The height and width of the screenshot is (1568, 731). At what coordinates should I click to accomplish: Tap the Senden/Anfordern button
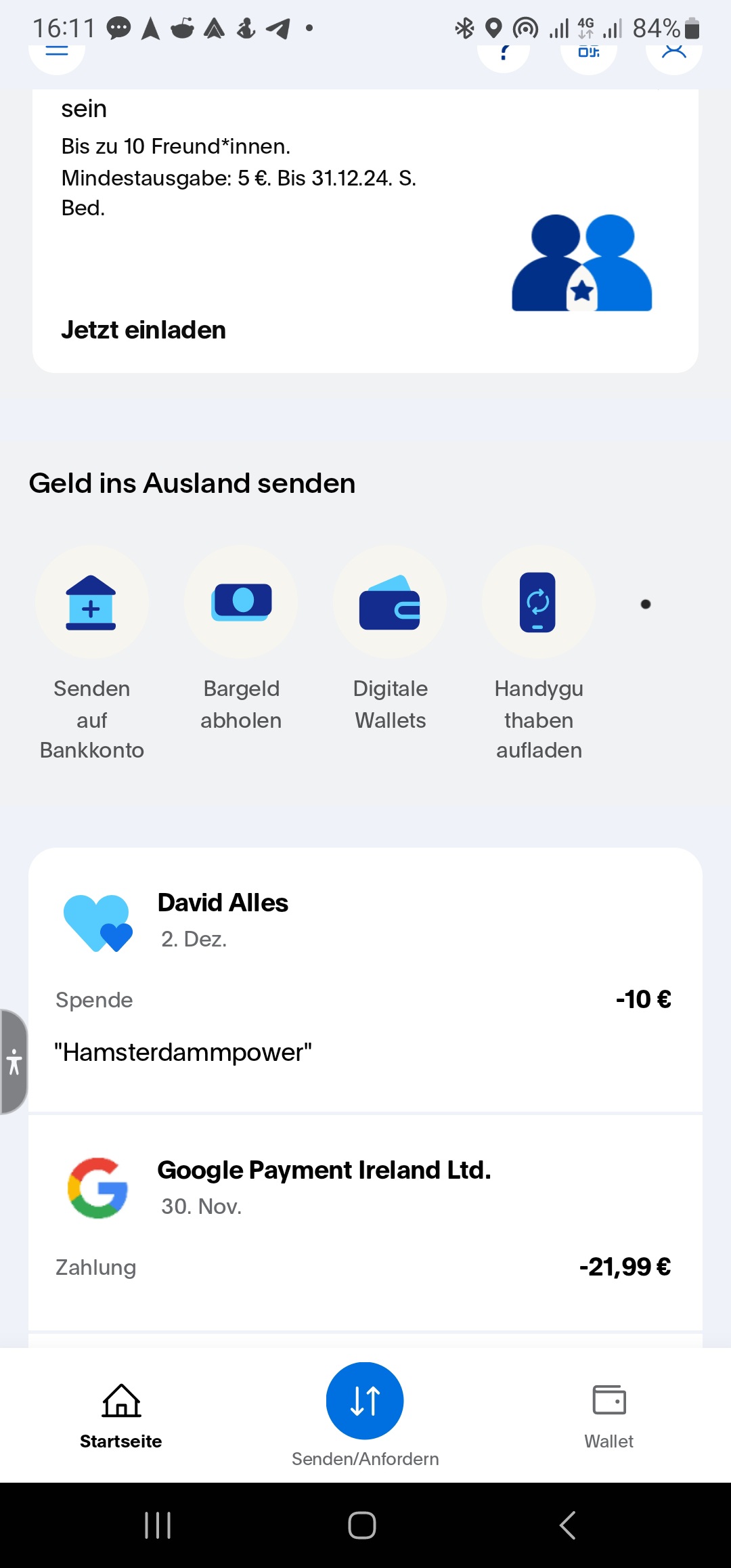[x=365, y=1401]
